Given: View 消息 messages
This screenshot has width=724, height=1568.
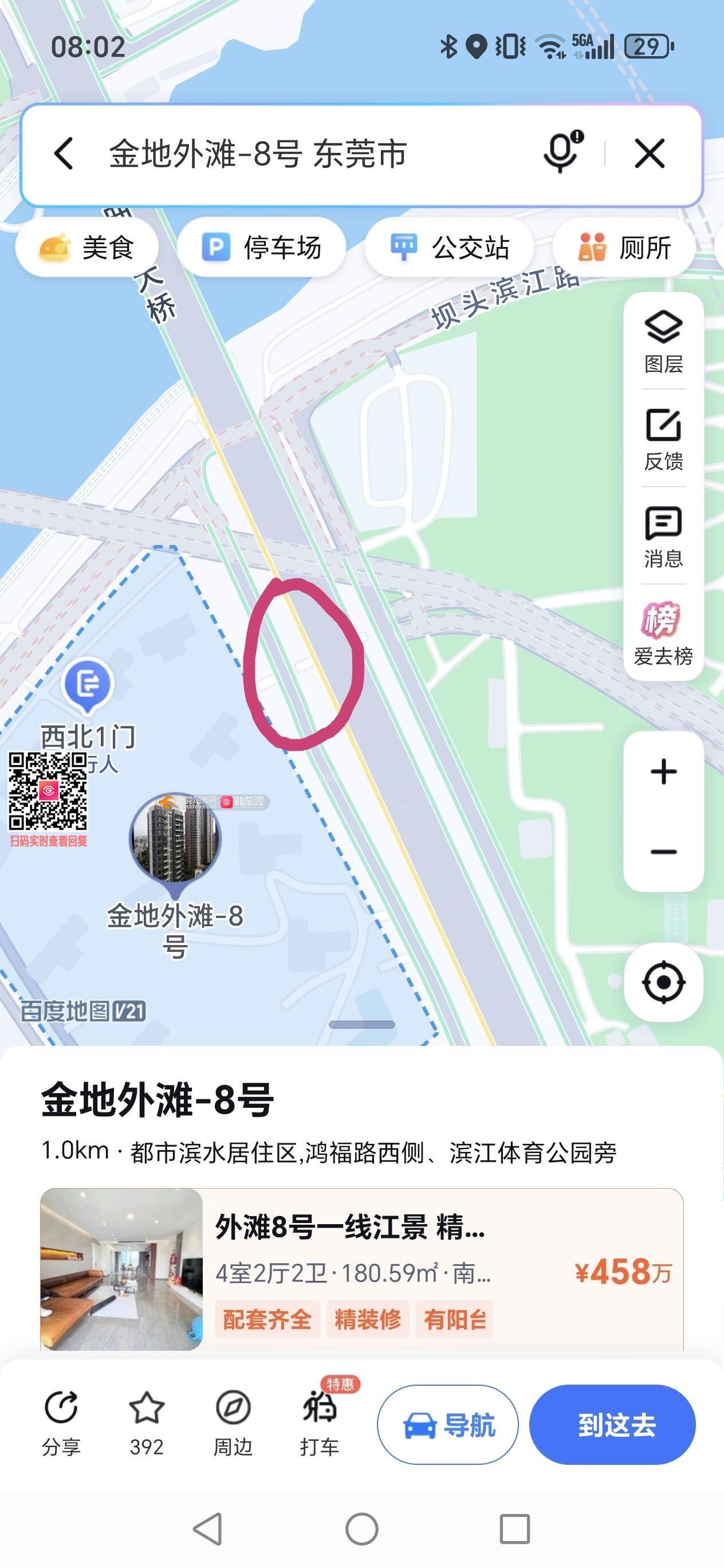Looking at the screenshot, I should [x=663, y=536].
